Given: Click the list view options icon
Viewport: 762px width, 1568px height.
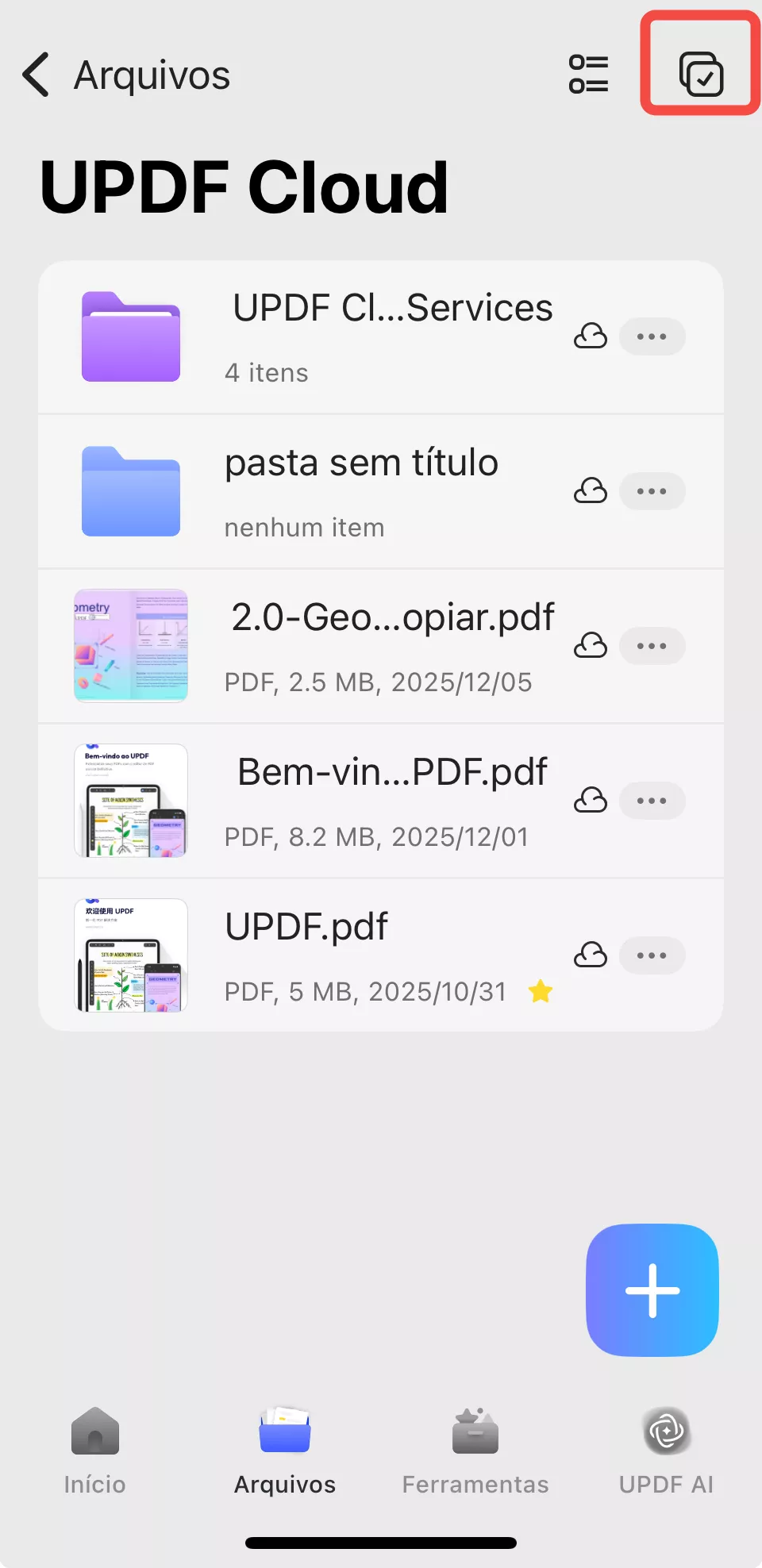Looking at the screenshot, I should click(589, 74).
